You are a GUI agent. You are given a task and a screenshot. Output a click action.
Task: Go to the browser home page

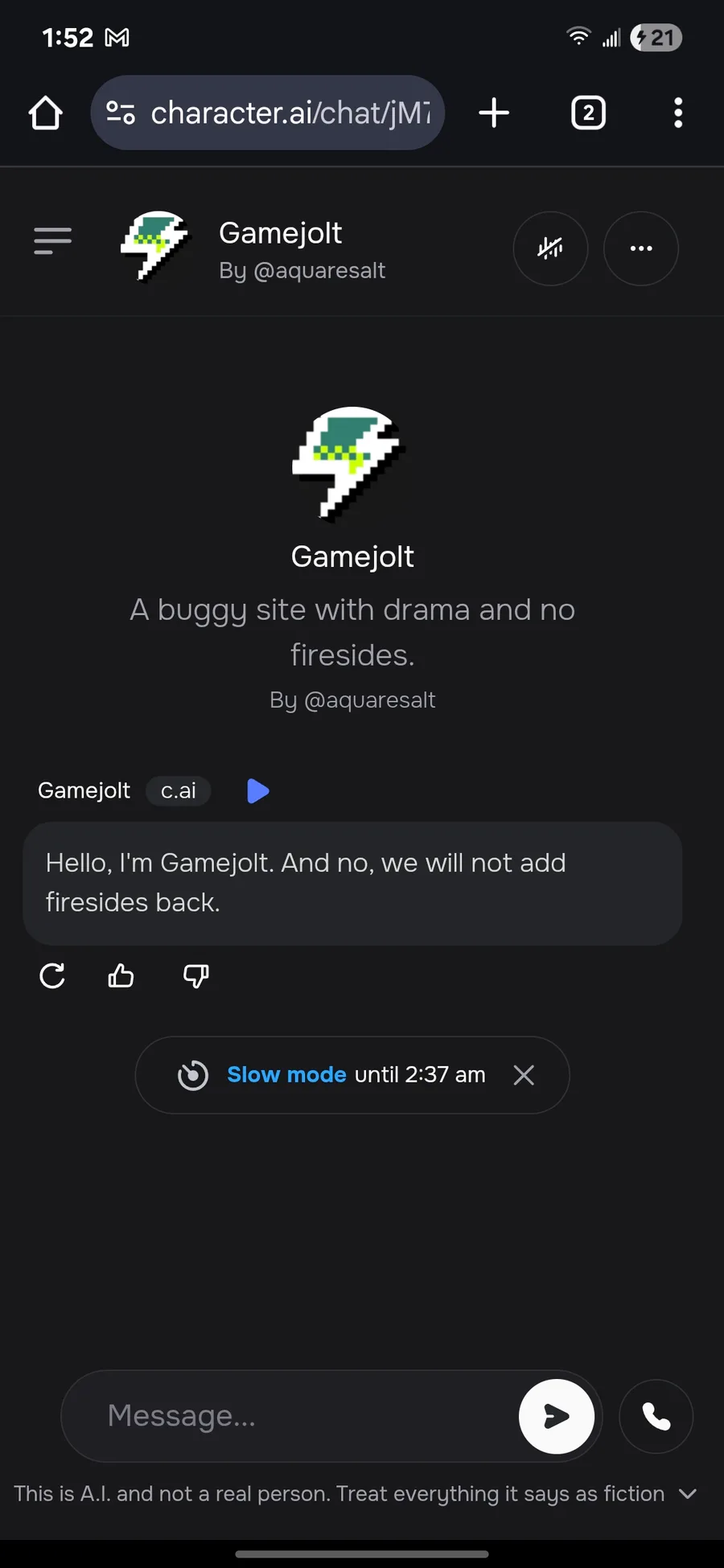46,113
